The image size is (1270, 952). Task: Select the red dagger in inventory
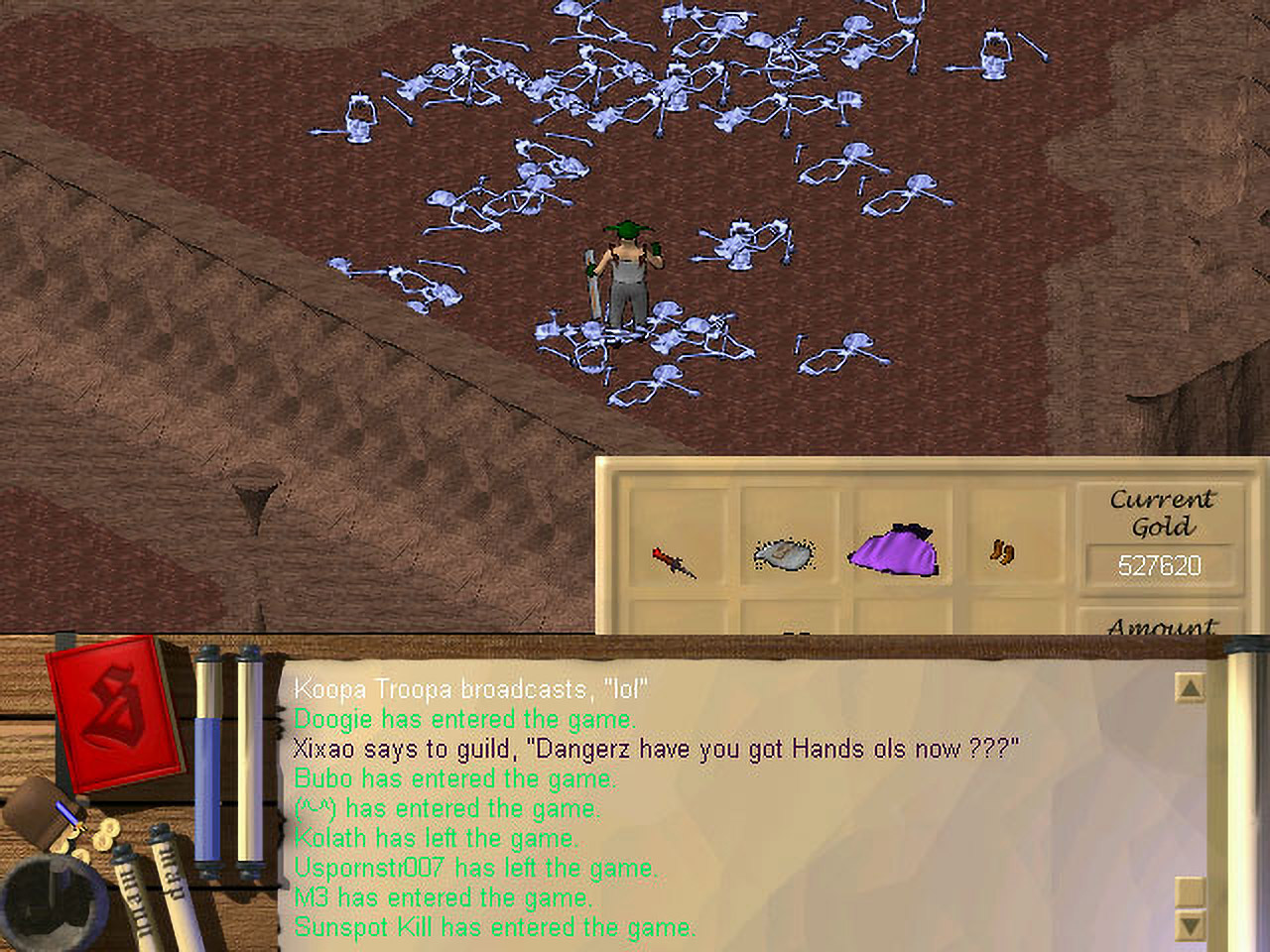(675, 562)
